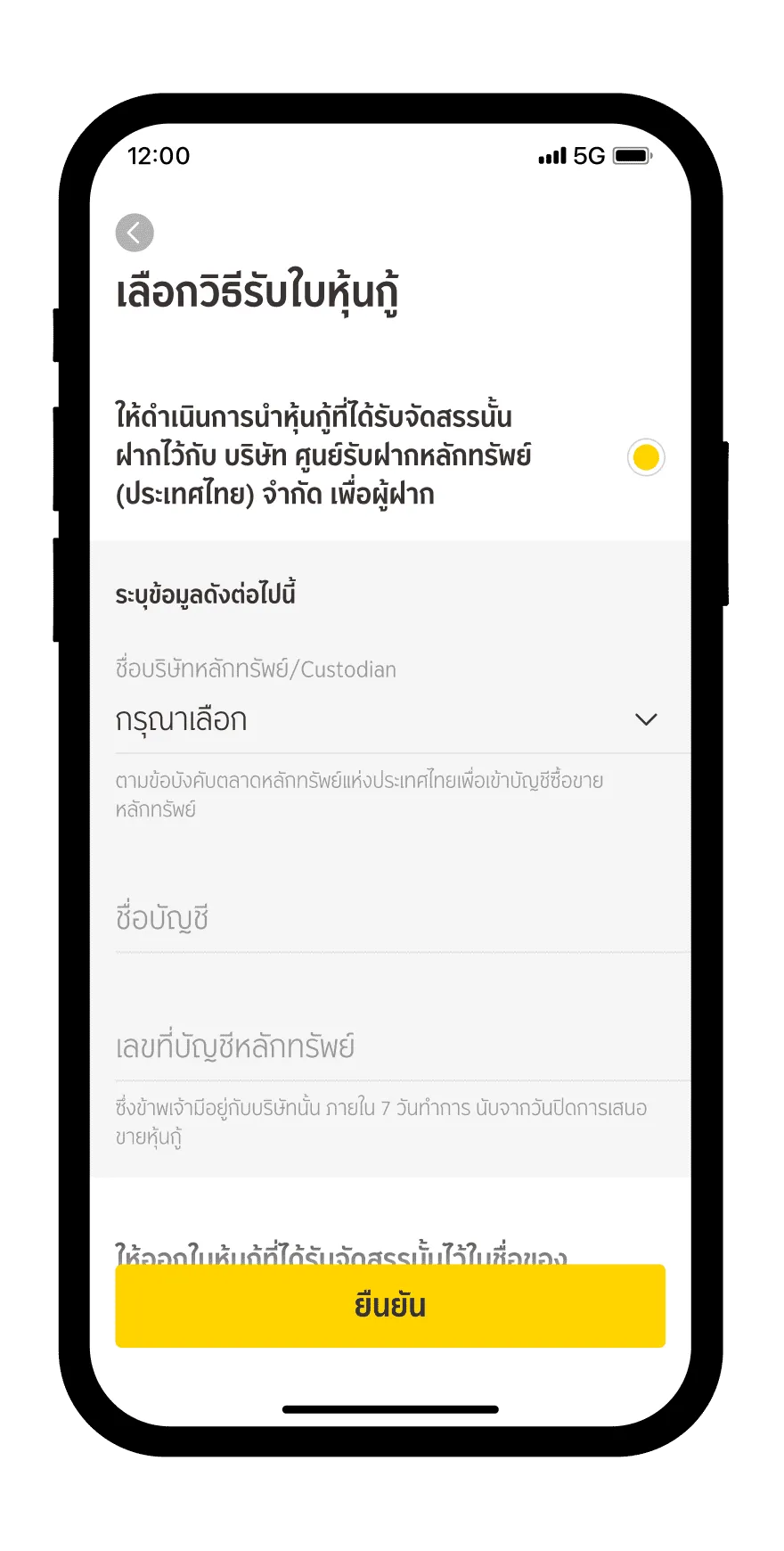Confirm with the ยืนยัน button
Image resolution: width=784 pixels, height=1551 pixels.
389,1306
